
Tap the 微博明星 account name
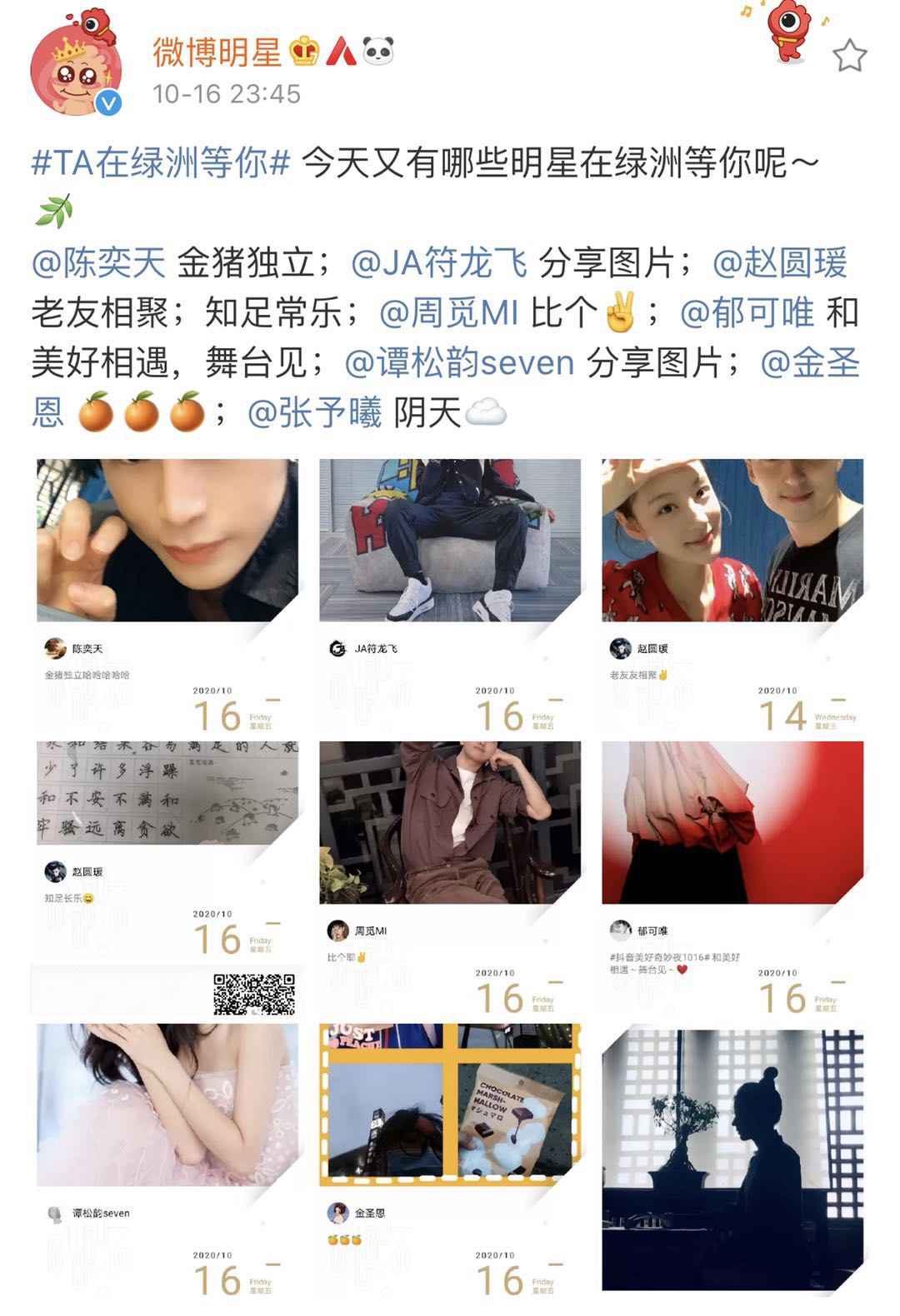(217, 52)
